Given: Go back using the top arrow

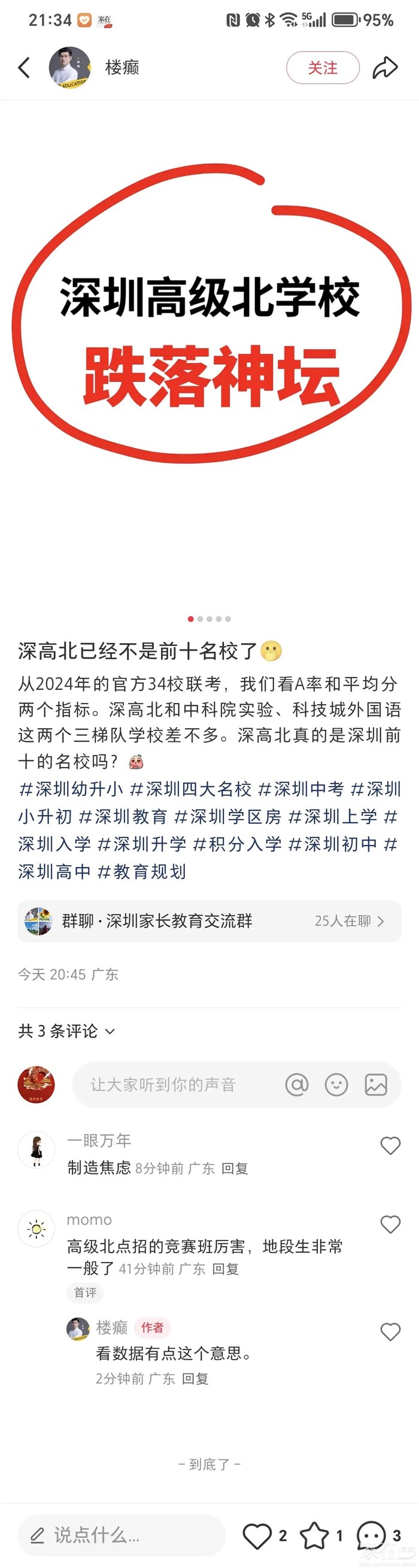Looking at the screenshot, I should click(25, 68).
